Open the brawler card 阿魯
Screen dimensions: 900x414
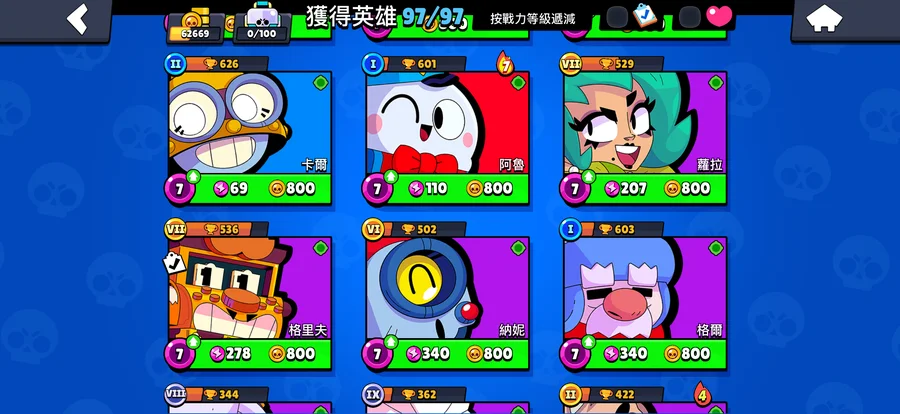coord(447,122)
